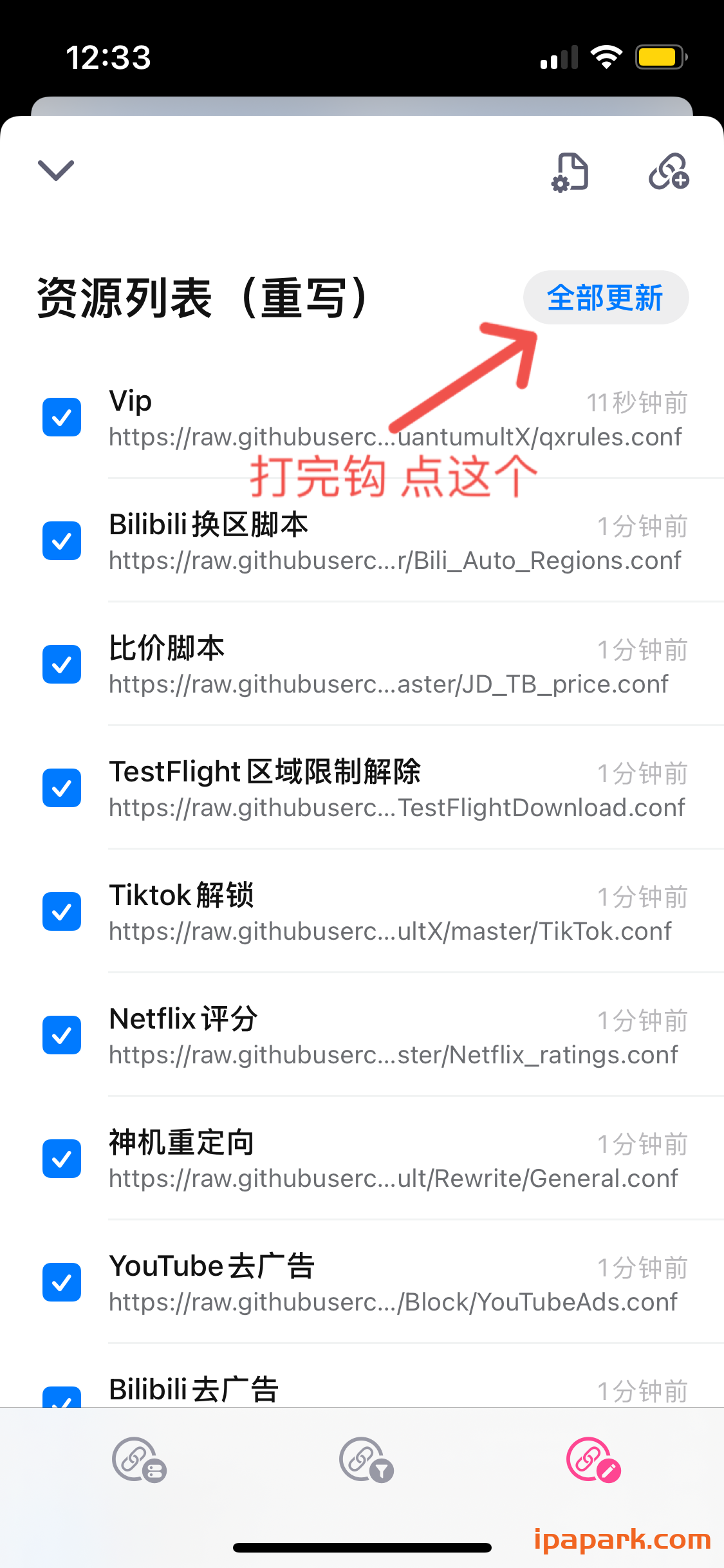Open the rewrite file settings icon
This screenshot has width=724, height=1568.
(x=570, y=171)
